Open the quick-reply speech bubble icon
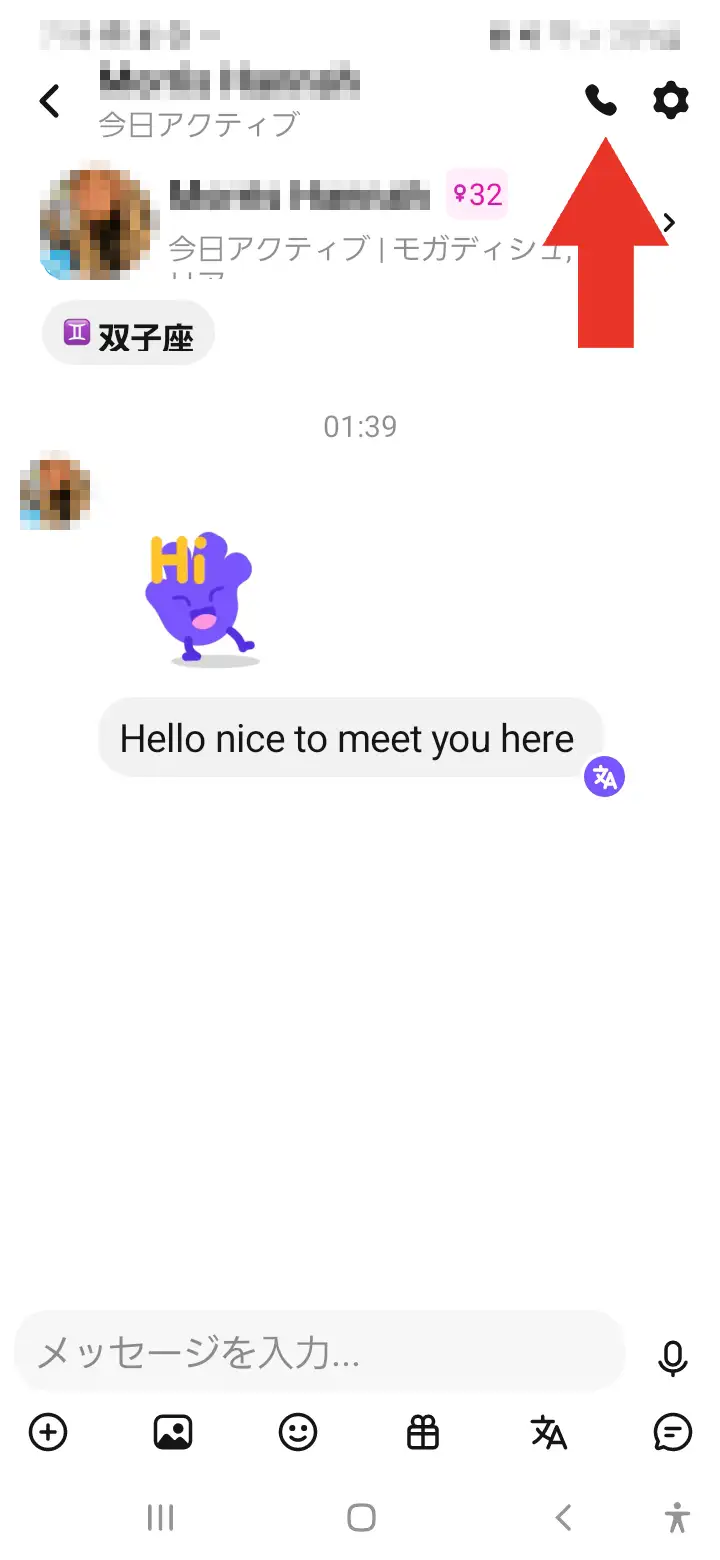This screenshot has width=720, height=1560. pos(672,1433)
